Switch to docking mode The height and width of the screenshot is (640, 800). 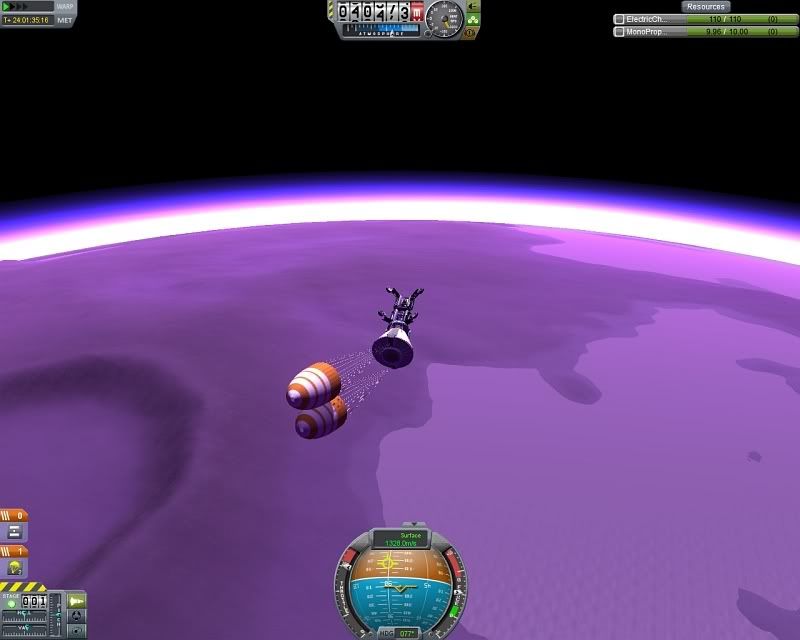click(x=77, y=616)
